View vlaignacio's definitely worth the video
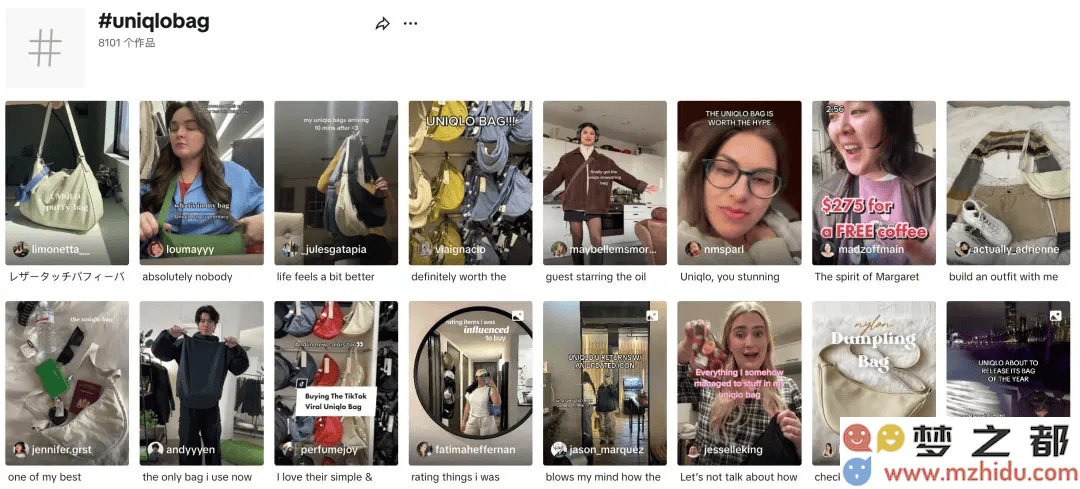This screenshot has height=489, width=1080. point(470,182)
